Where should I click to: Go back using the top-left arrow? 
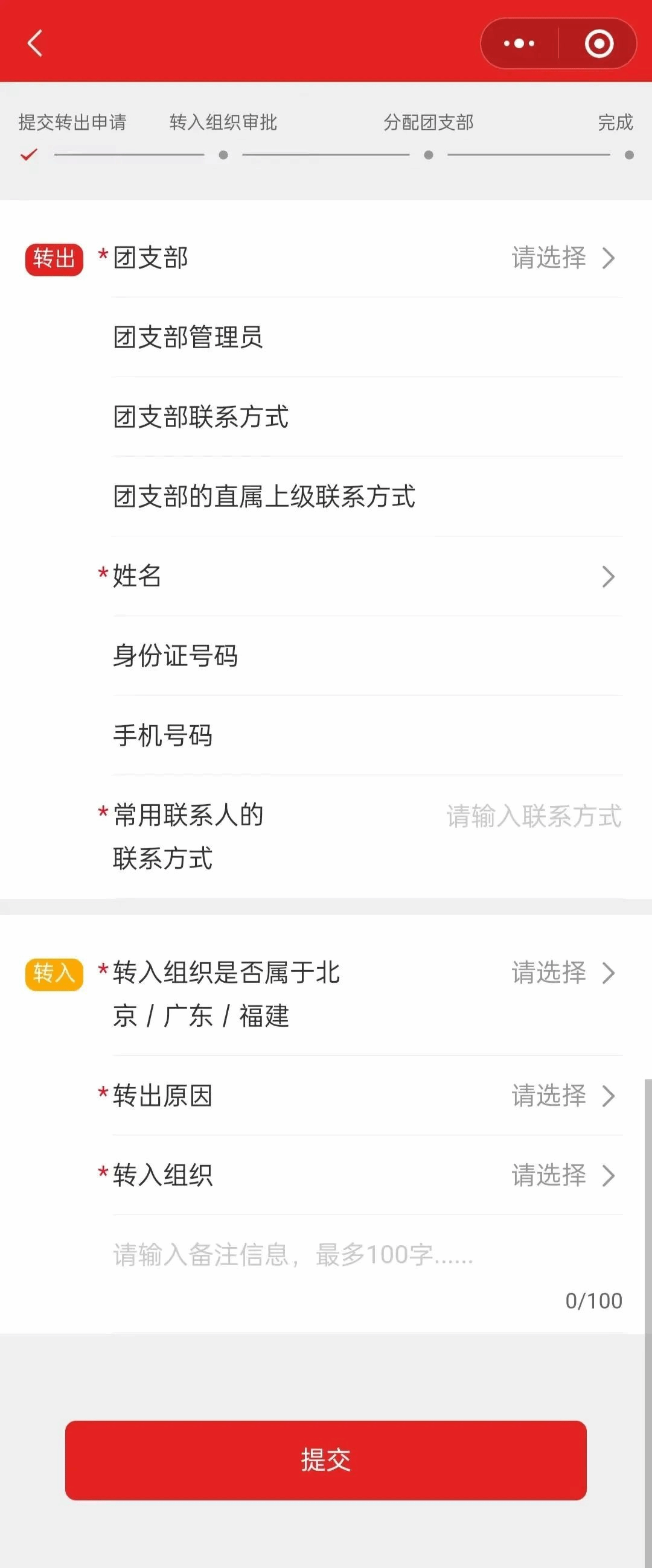pyautogui.click(x=35, y=43)
